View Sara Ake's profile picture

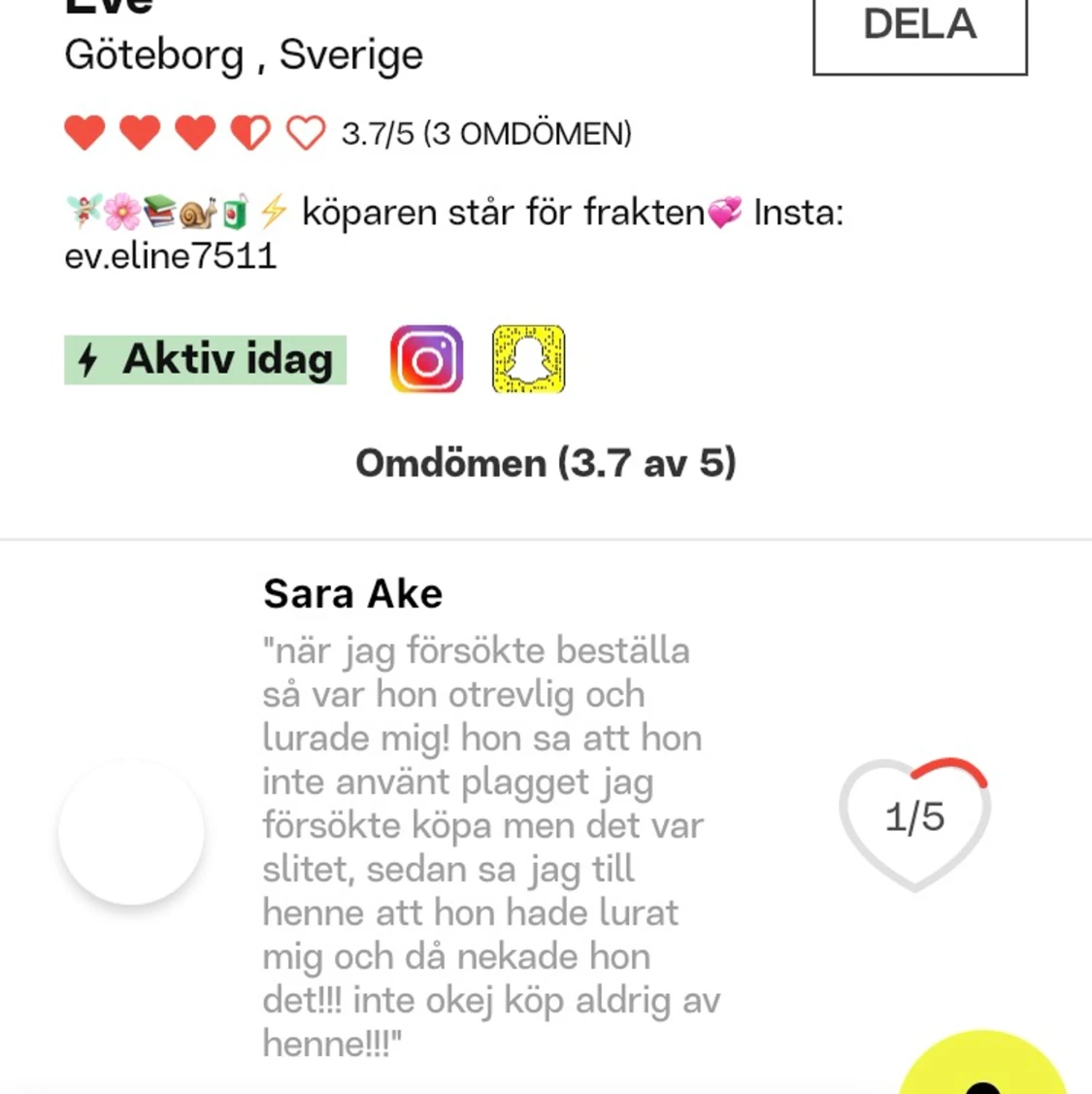click(x=132, y=832)
